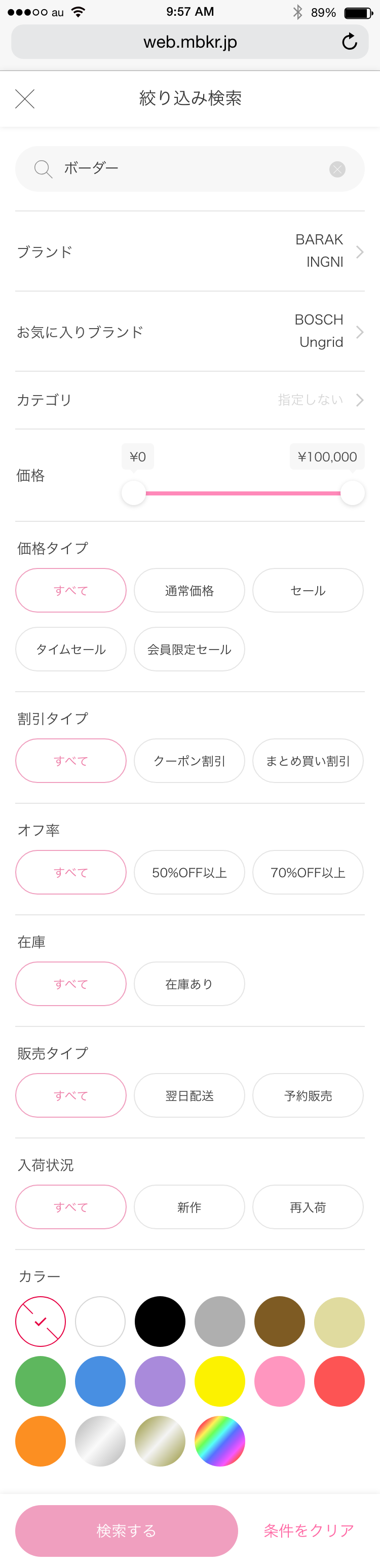
Task: Tap the 検索する button
Action: (x=127, y=1530)
